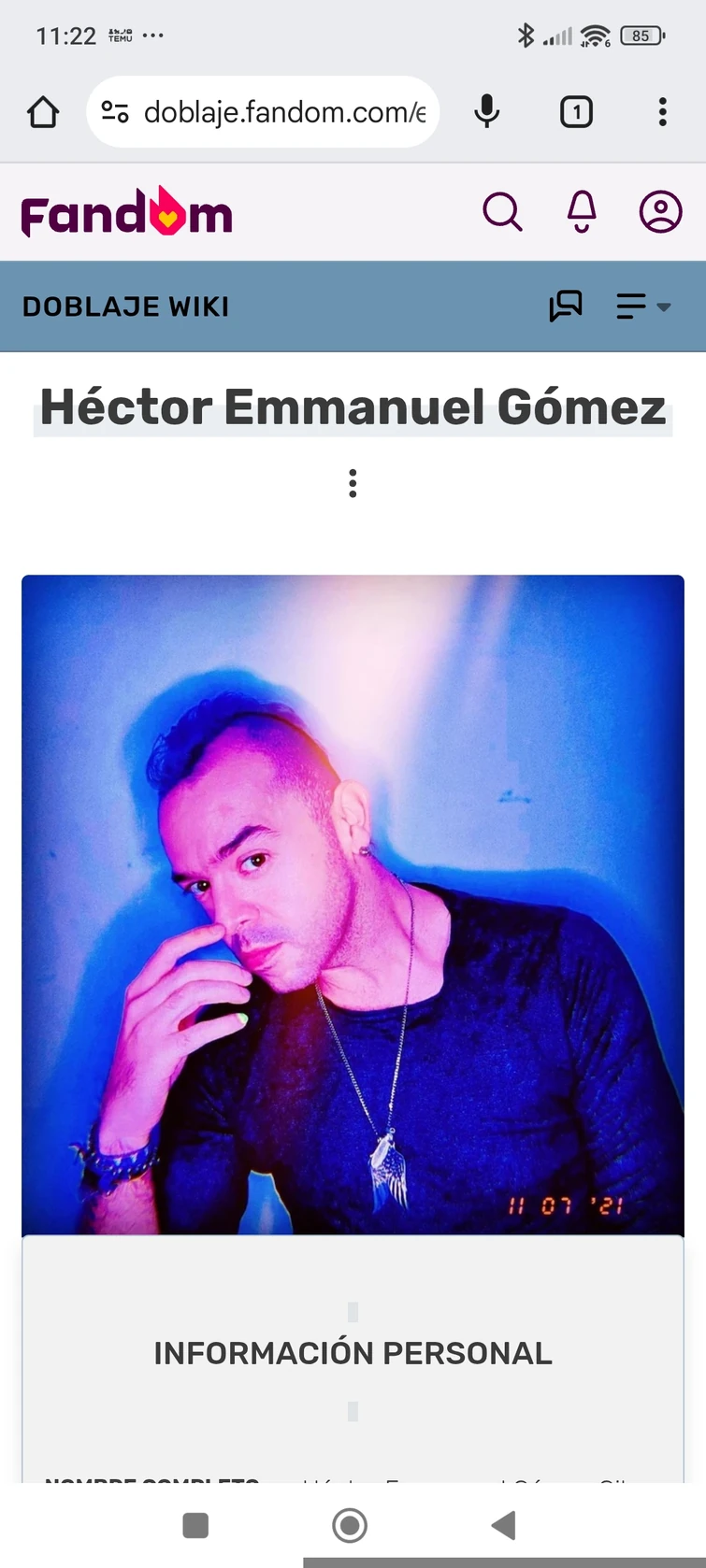Viewport: 706px width, 1568px height.
Task: Open the user account profile icon
Action: coord(660,212)
